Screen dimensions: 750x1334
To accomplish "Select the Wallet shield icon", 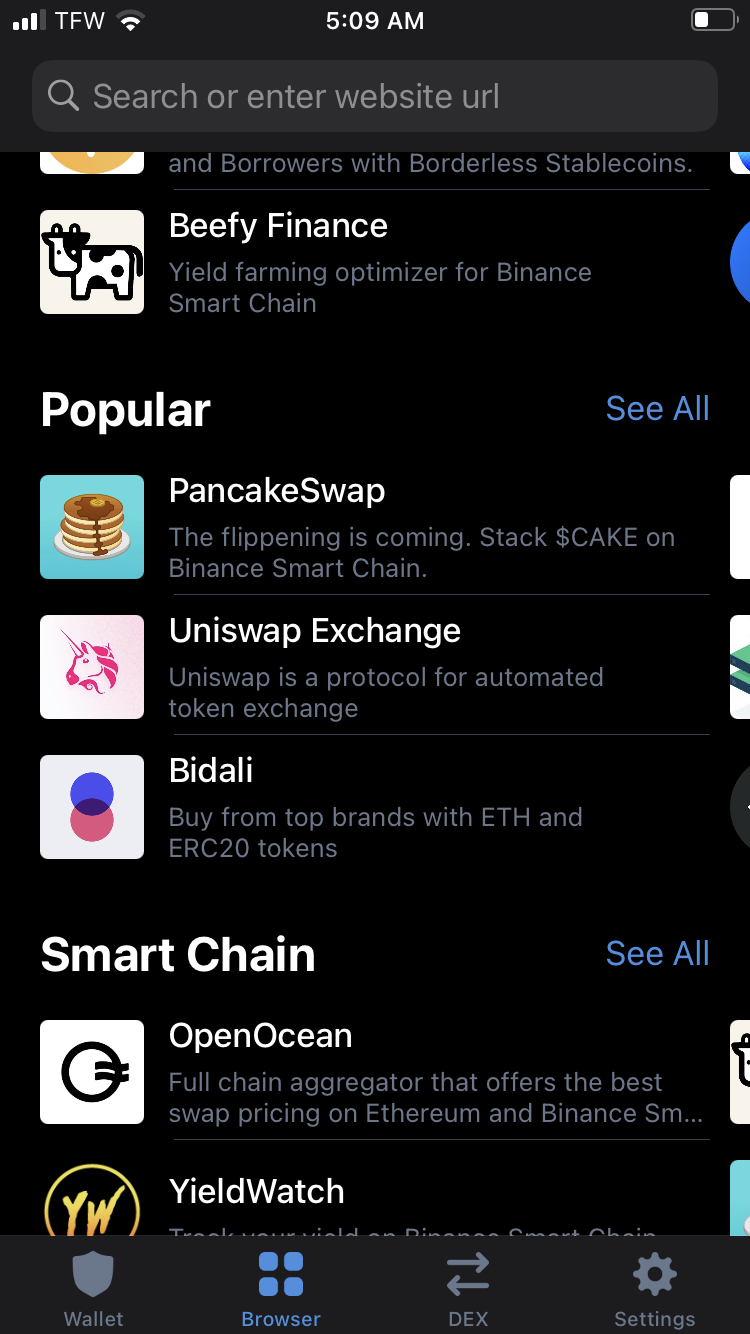I will (x=93, y=1272).
